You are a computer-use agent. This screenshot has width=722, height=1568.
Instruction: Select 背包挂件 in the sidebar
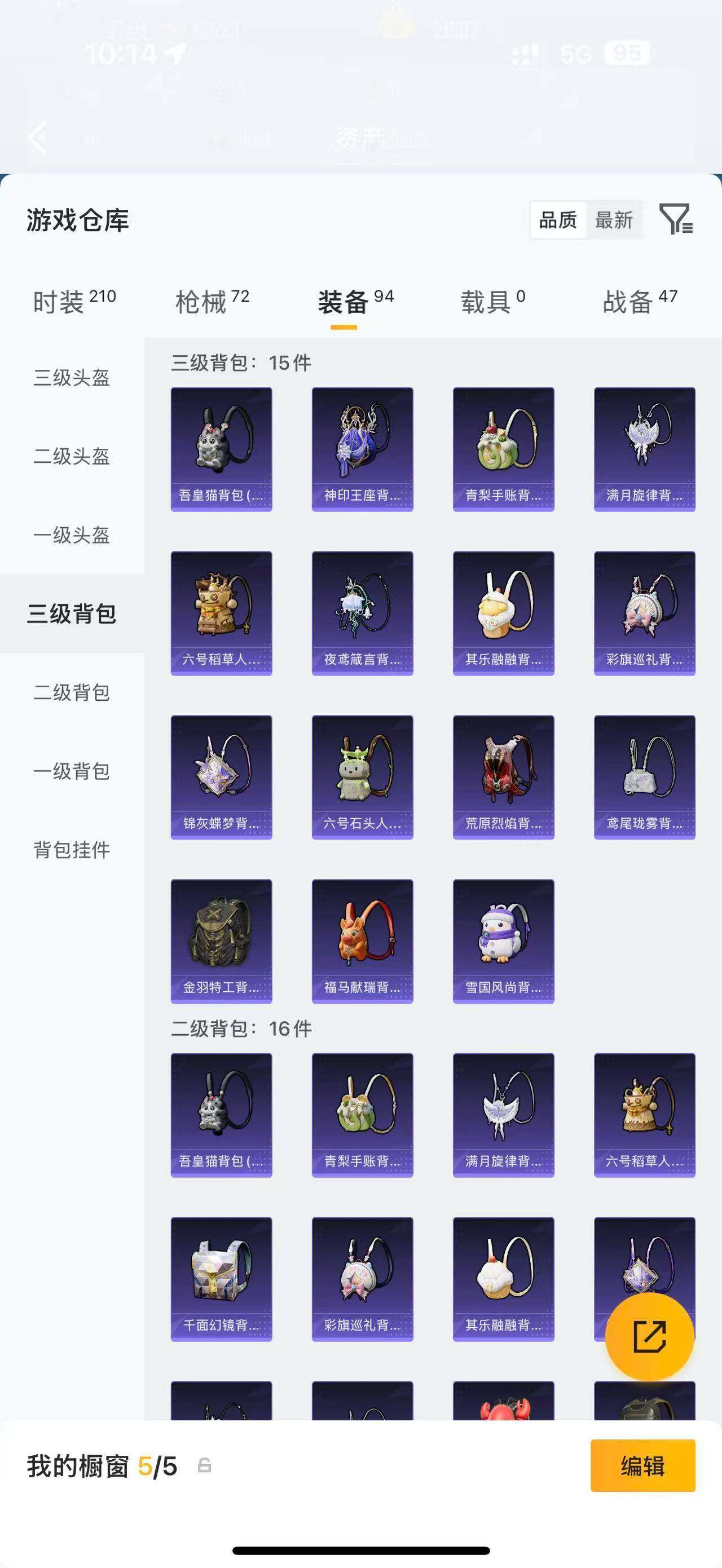pyautogui.click(x=72, y=850)
